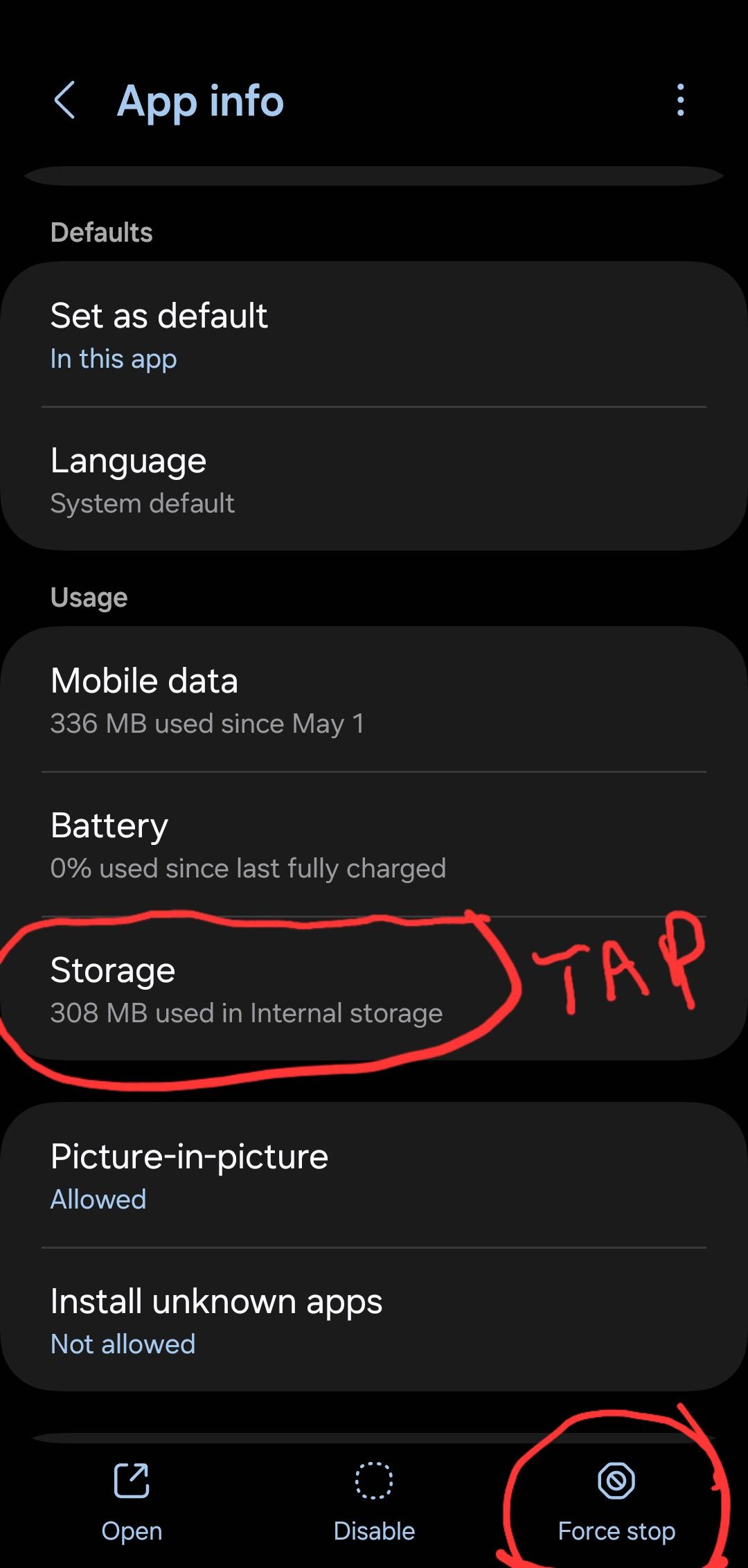The width and height of the screenshot is (748, 1568).
Task: Open the Language setting
Action: (374, 480)
